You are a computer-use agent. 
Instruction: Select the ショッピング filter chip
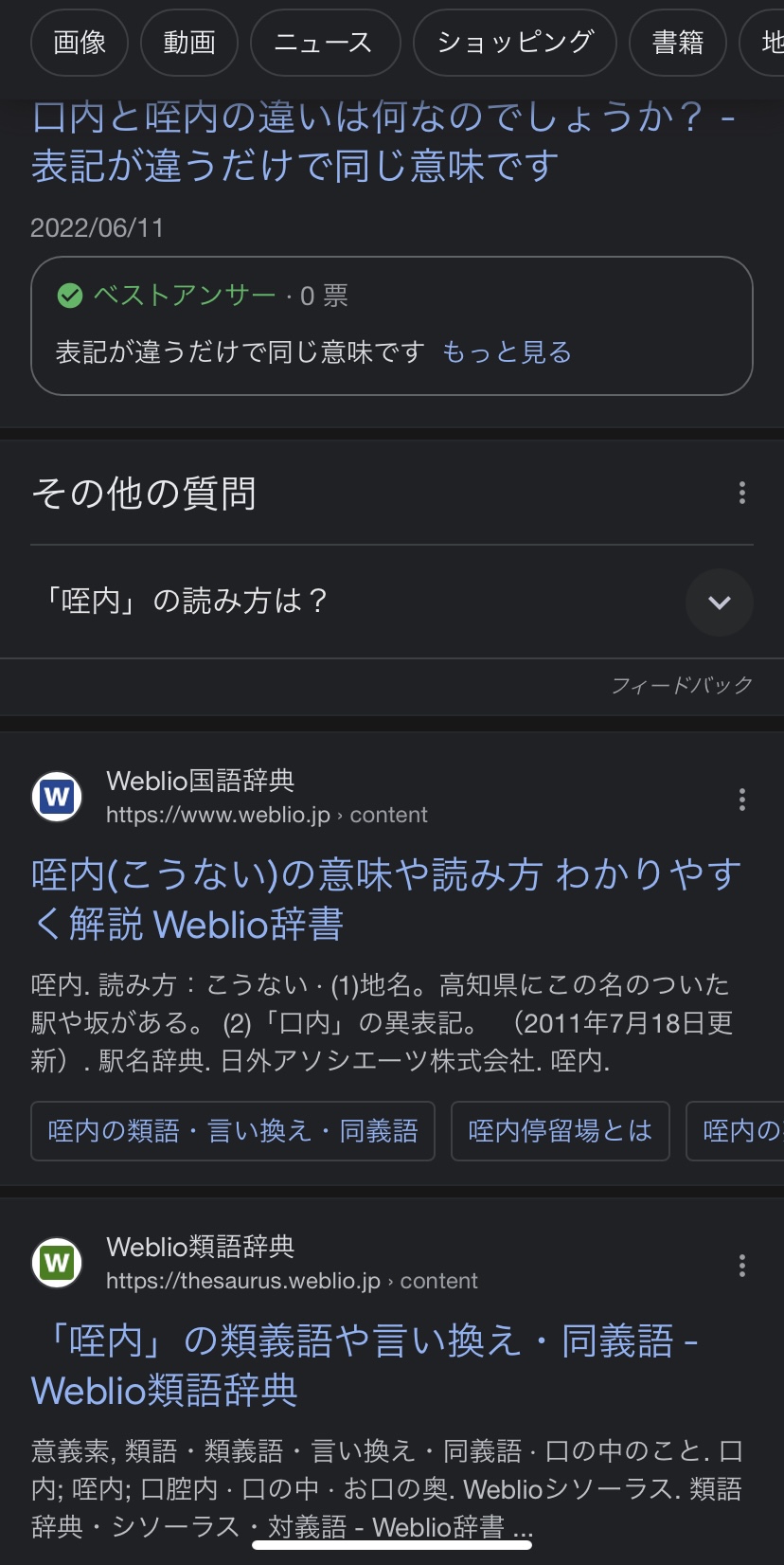(515, 43)
